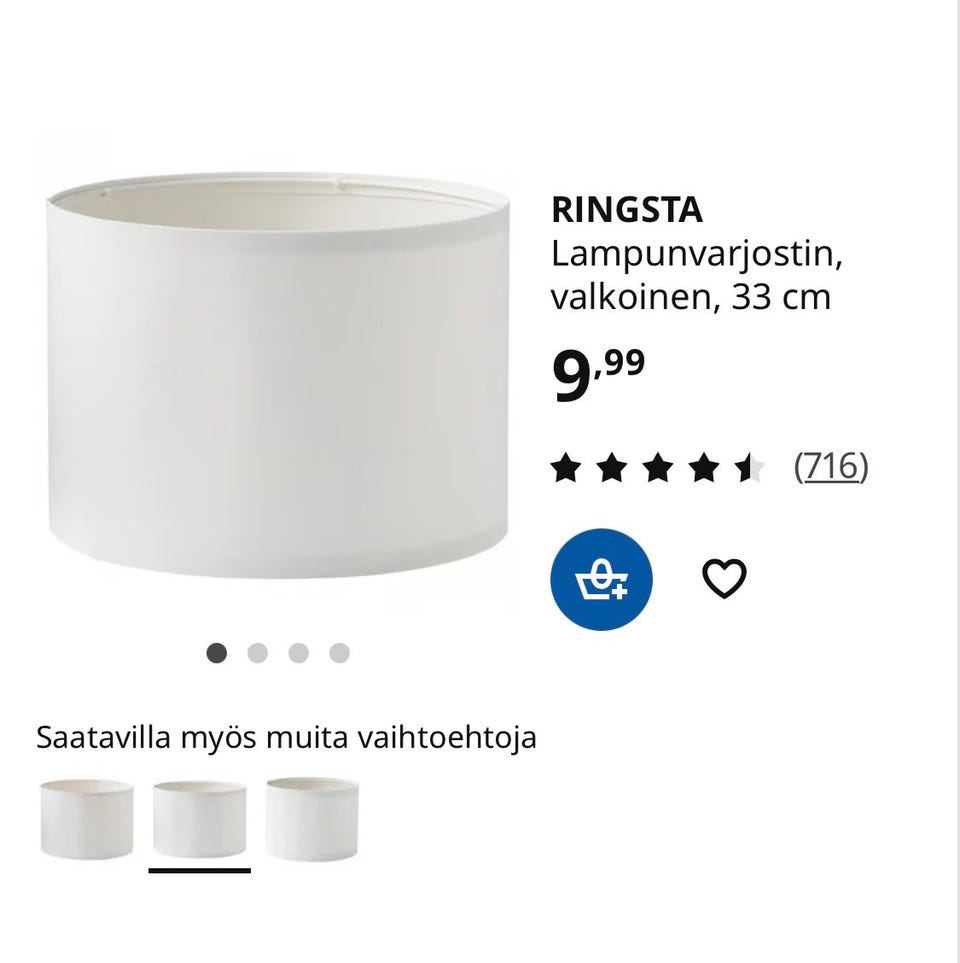Select the third gray carousel dot
The image size is (960, 963).
coord(299,653)
